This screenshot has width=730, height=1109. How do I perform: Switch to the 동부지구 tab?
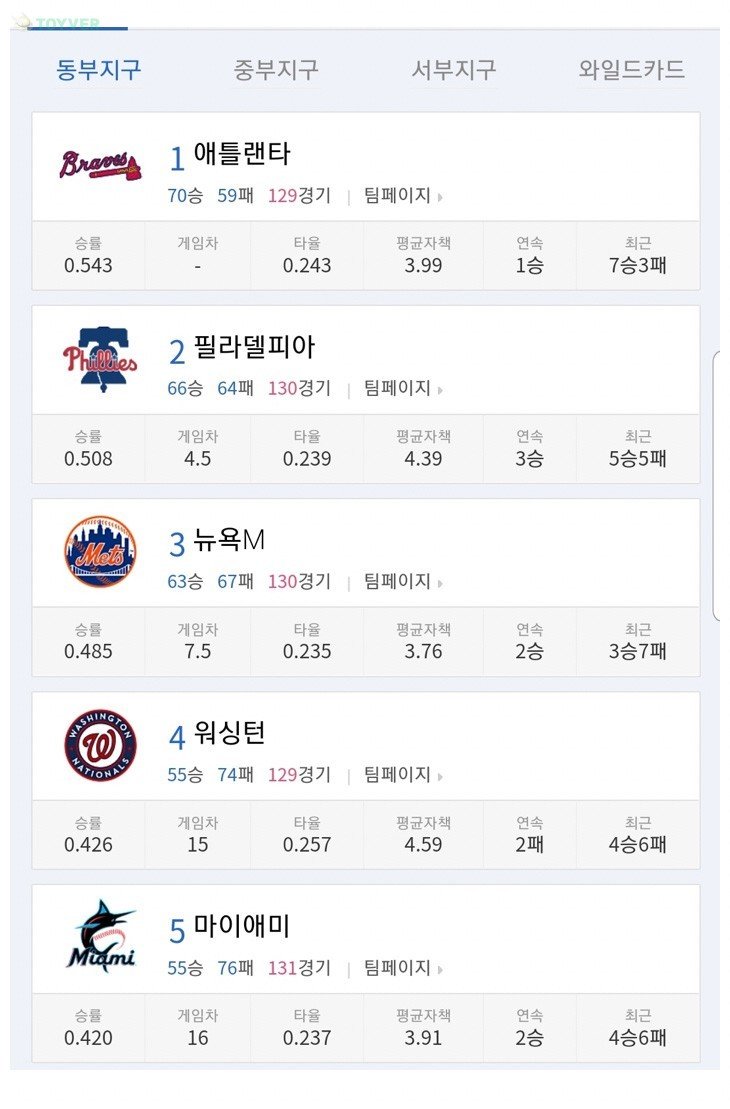tap(99, 70)
